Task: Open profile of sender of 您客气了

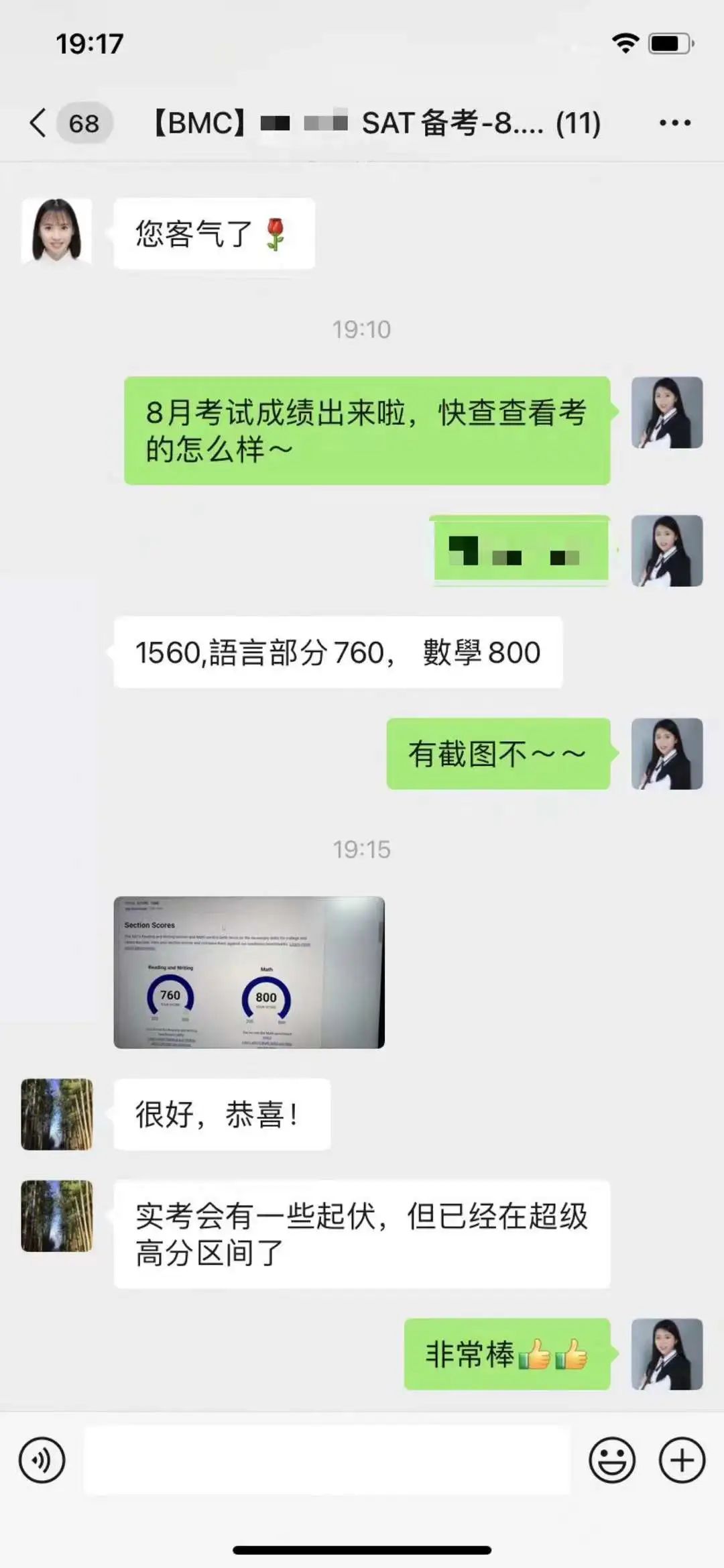Action: tap(56, 231)
